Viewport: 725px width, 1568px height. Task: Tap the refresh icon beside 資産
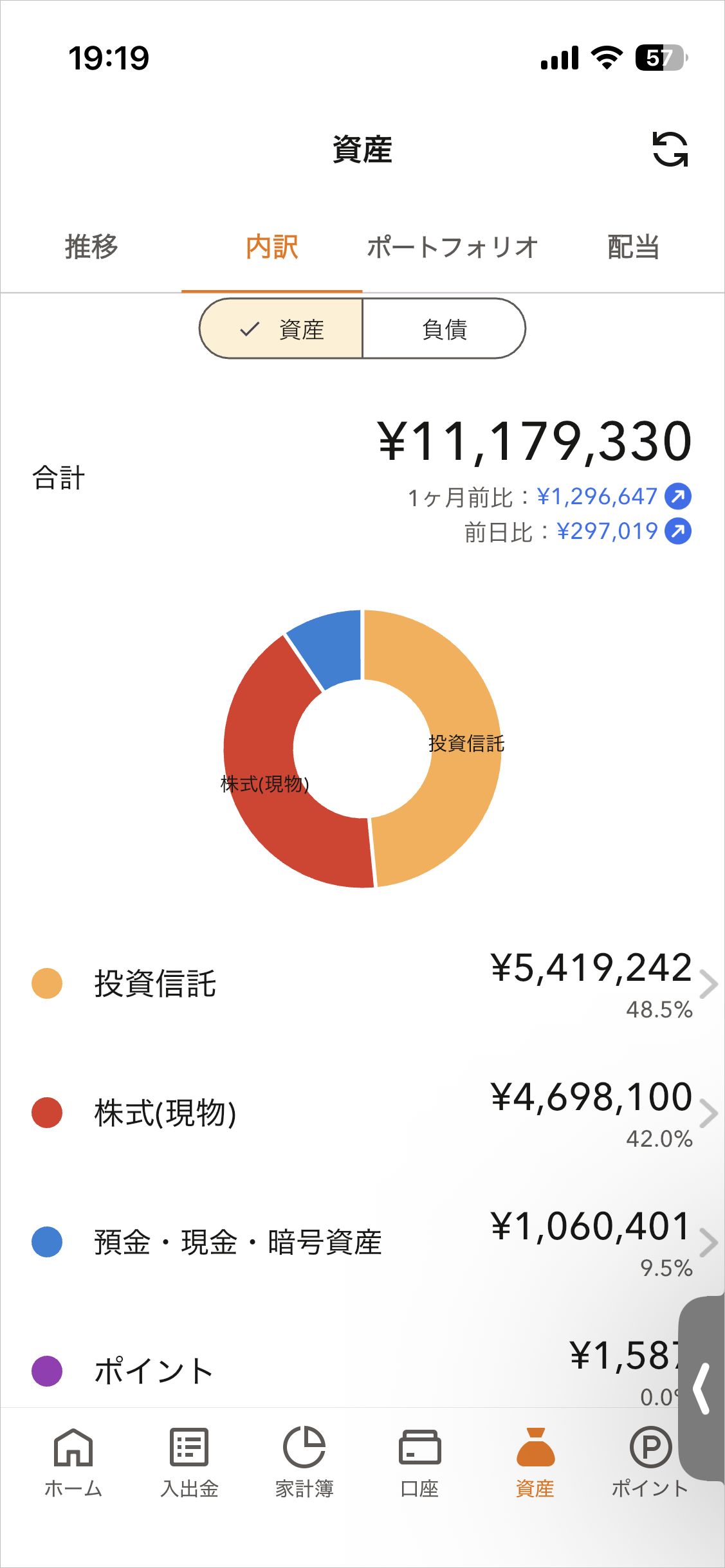coord(670,149)
